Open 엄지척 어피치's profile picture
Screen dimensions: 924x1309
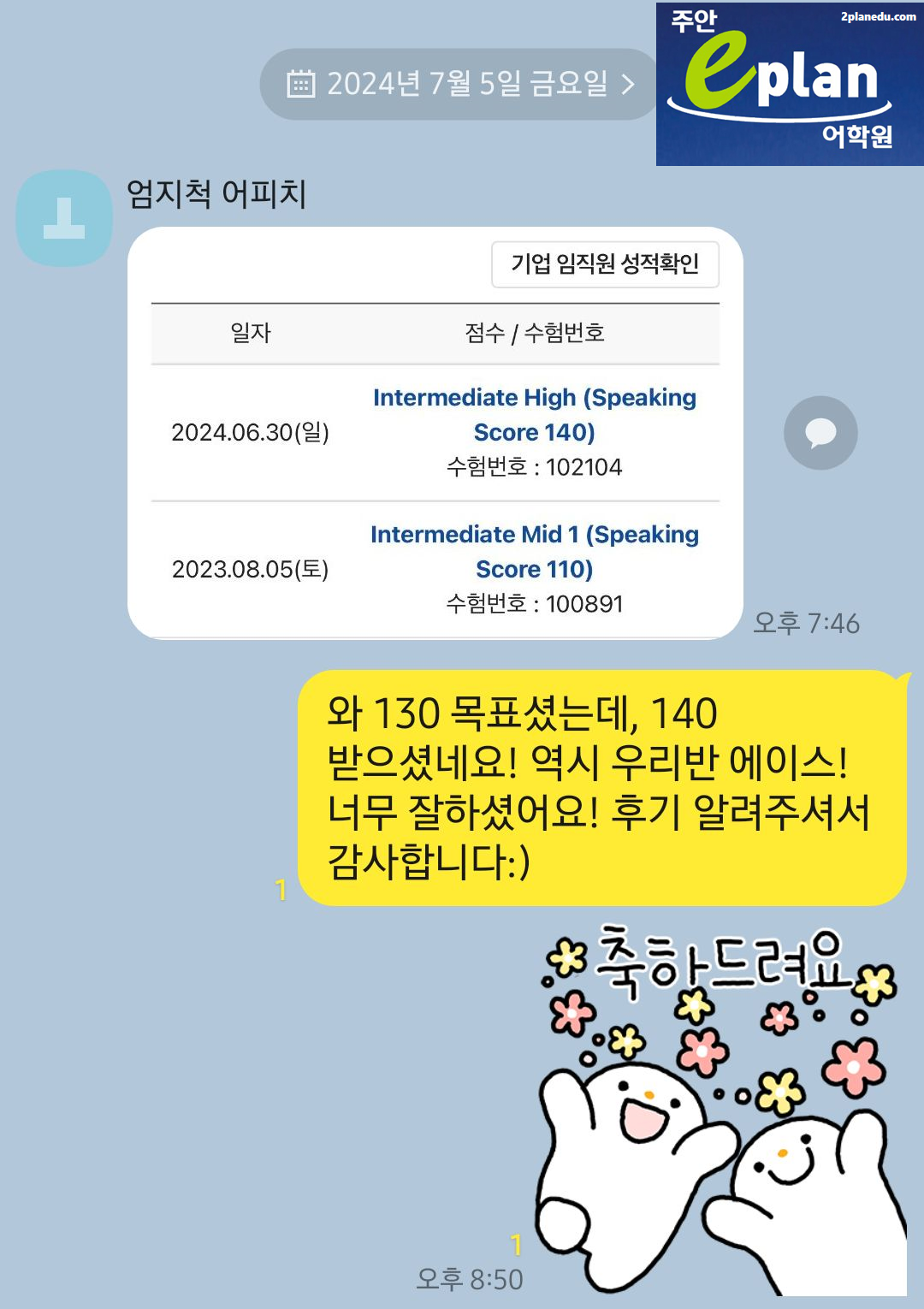[64, 218]
